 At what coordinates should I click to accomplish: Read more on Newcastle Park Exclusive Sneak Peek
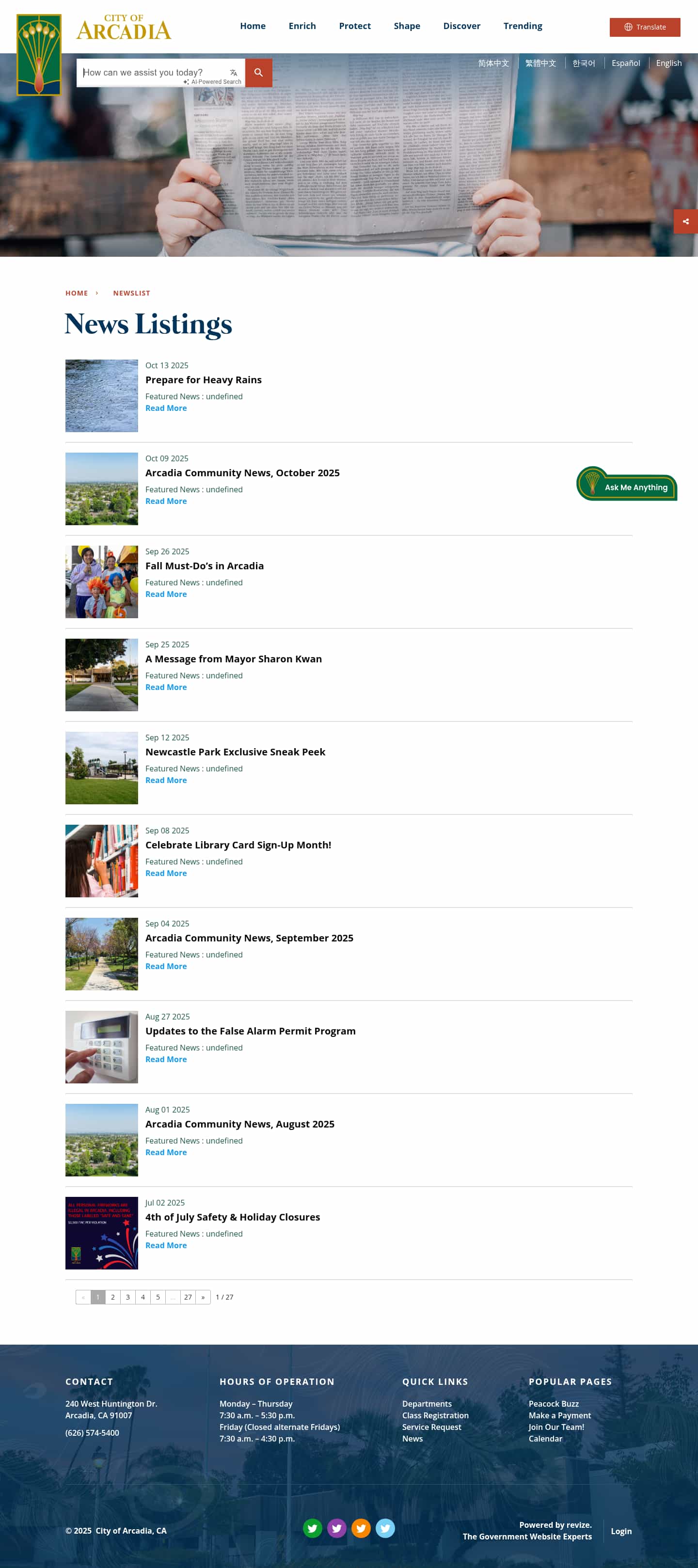166,780
